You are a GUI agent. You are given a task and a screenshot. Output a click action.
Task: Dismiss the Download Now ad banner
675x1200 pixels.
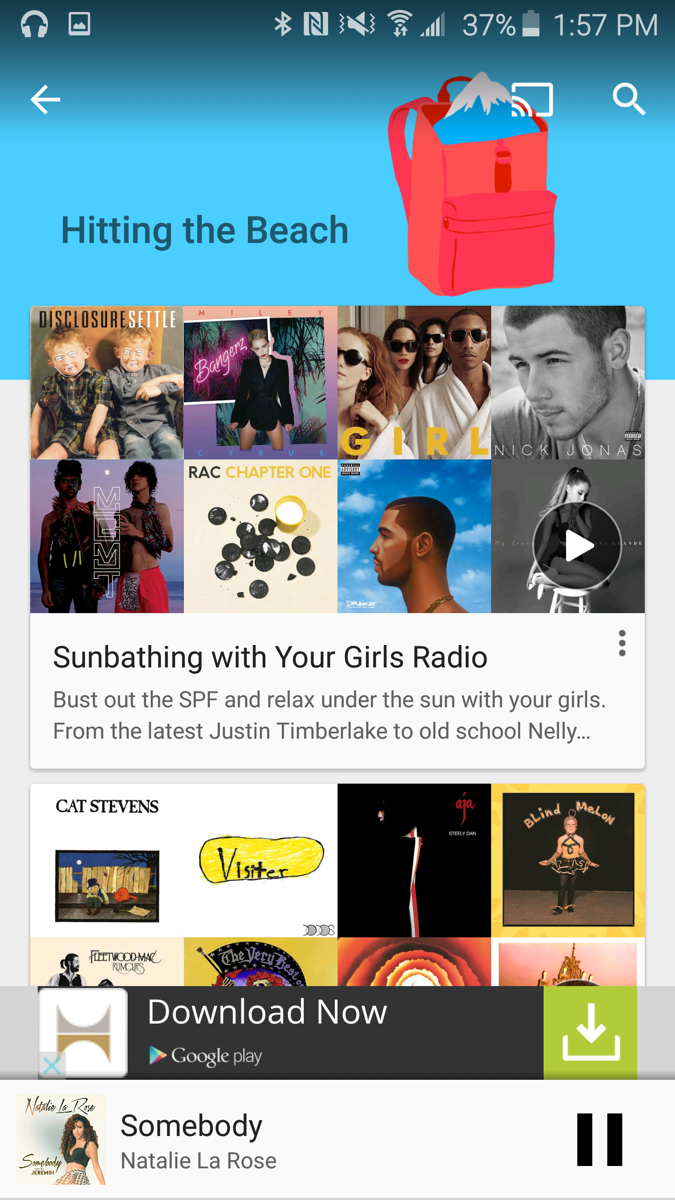[x=51, y=1065]
